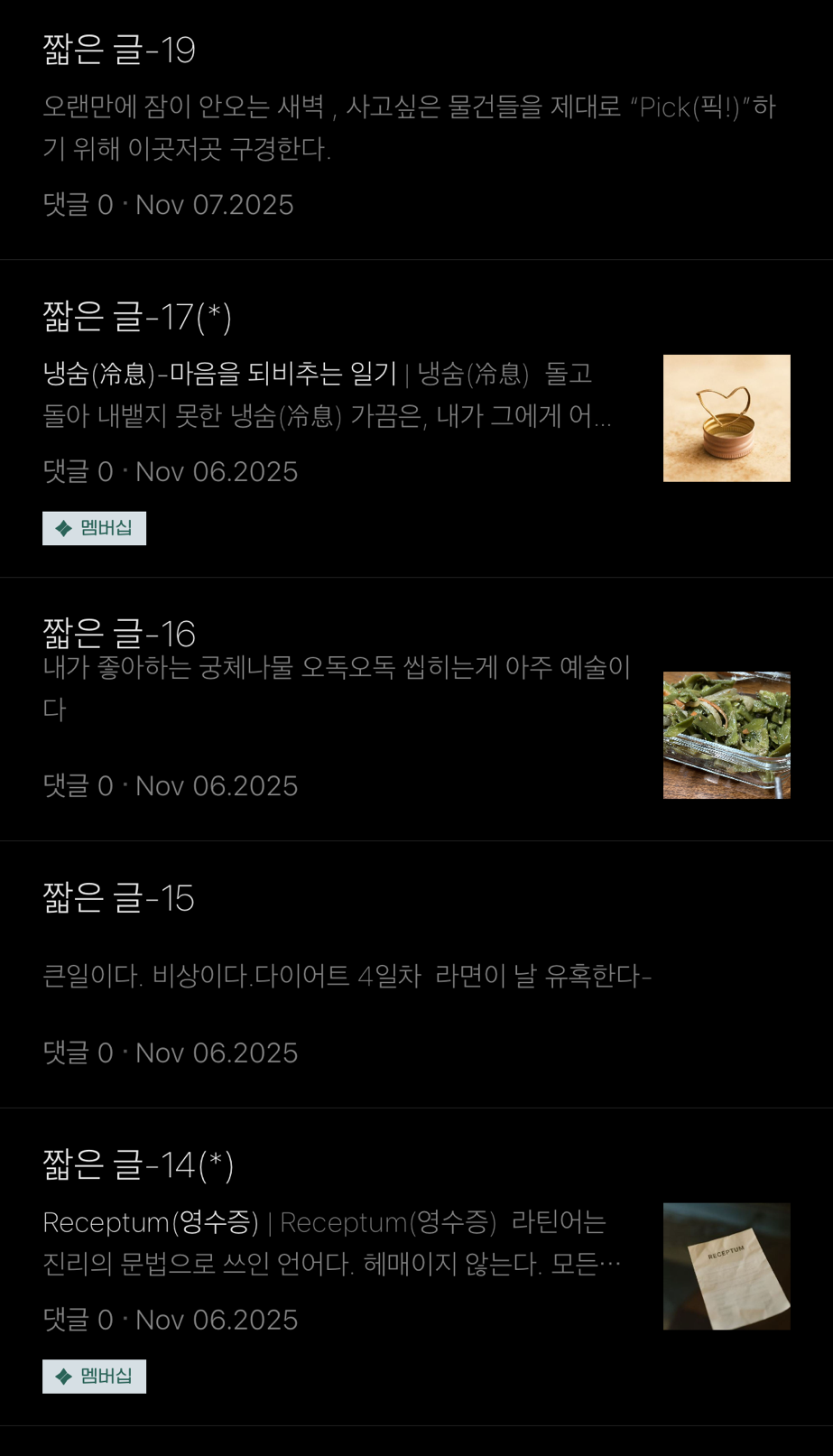Open the post 짧은 글-16

pyautogui.click(x=119, y=634)
